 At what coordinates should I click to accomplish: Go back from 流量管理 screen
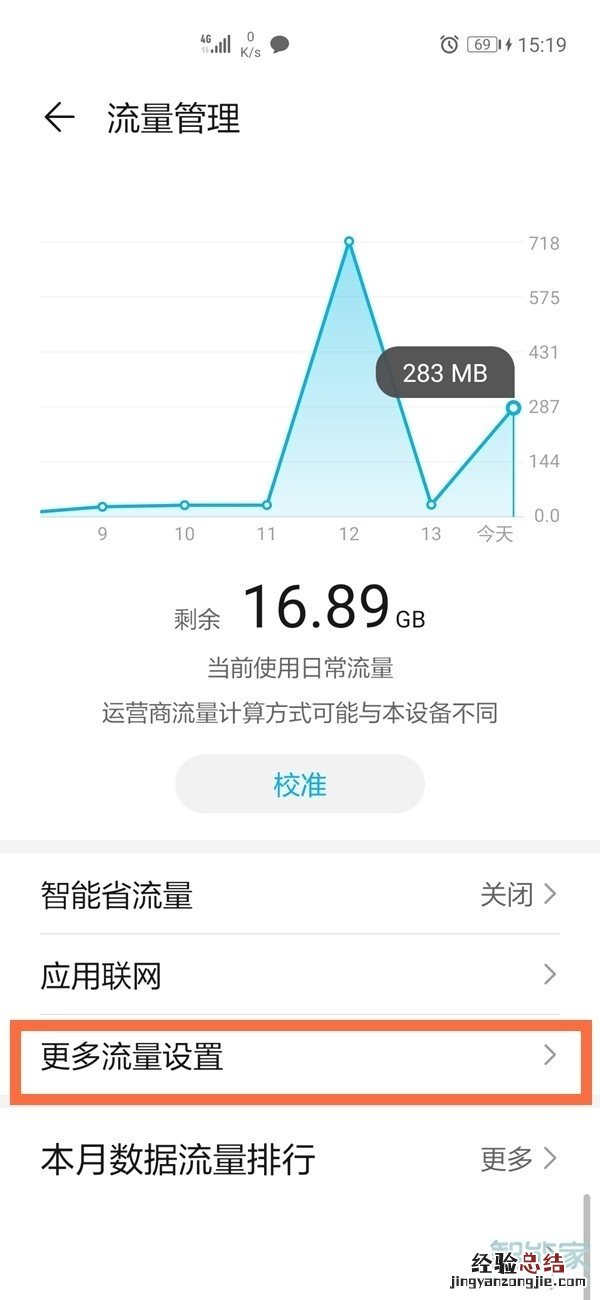59,118
